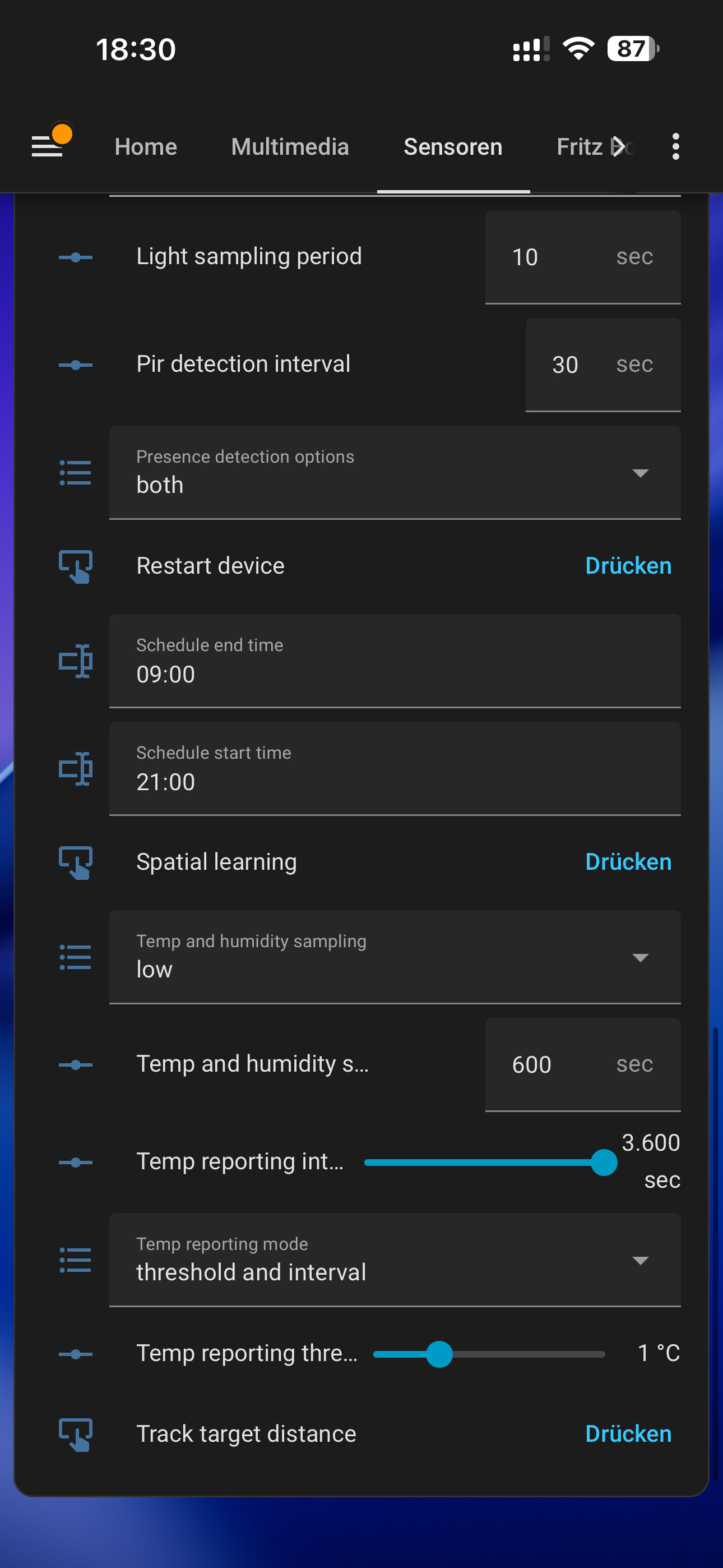The height and width of the screenshot is (1568, 723).
Task: Open the sidebar menu button
Action: tap(48, 146)
